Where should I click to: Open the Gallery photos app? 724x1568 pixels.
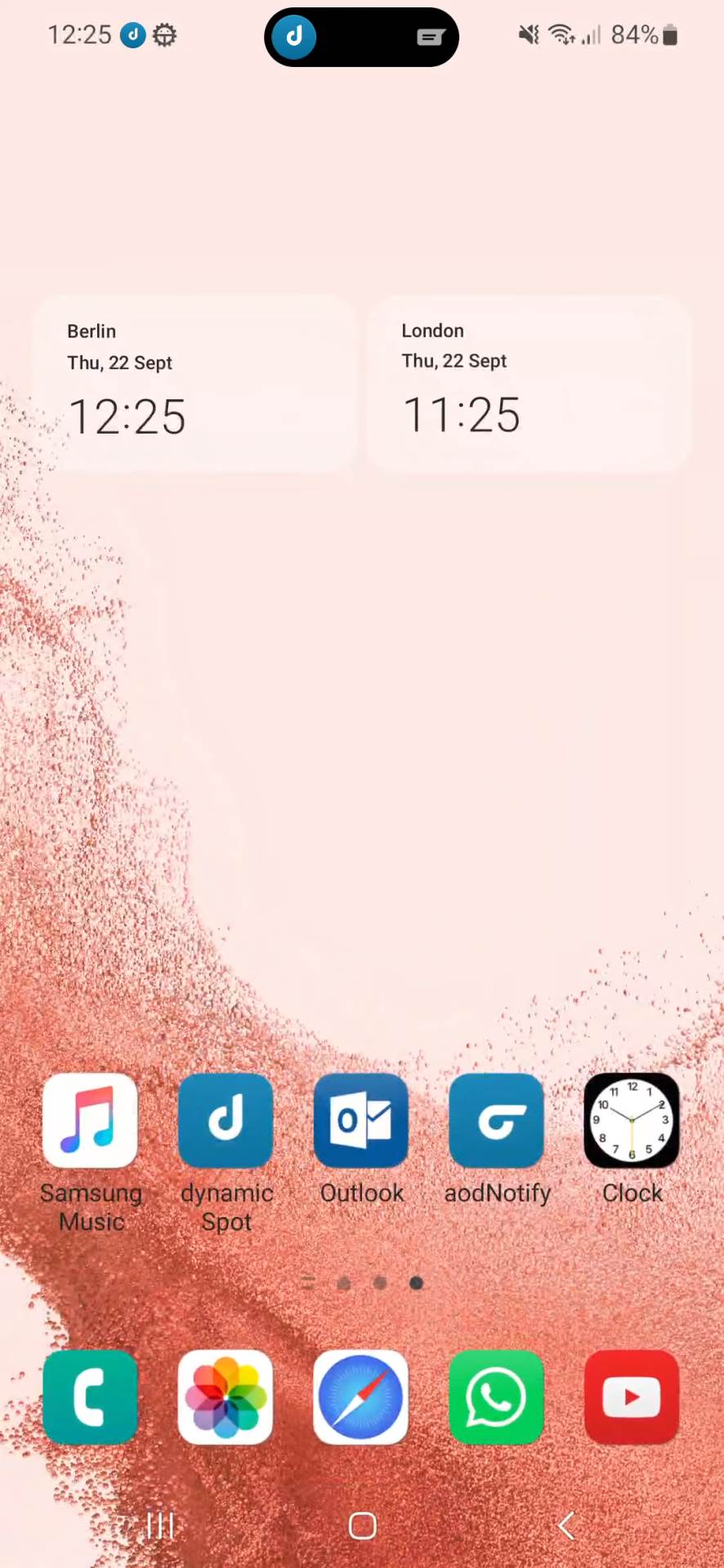[x=226, y=1396]
